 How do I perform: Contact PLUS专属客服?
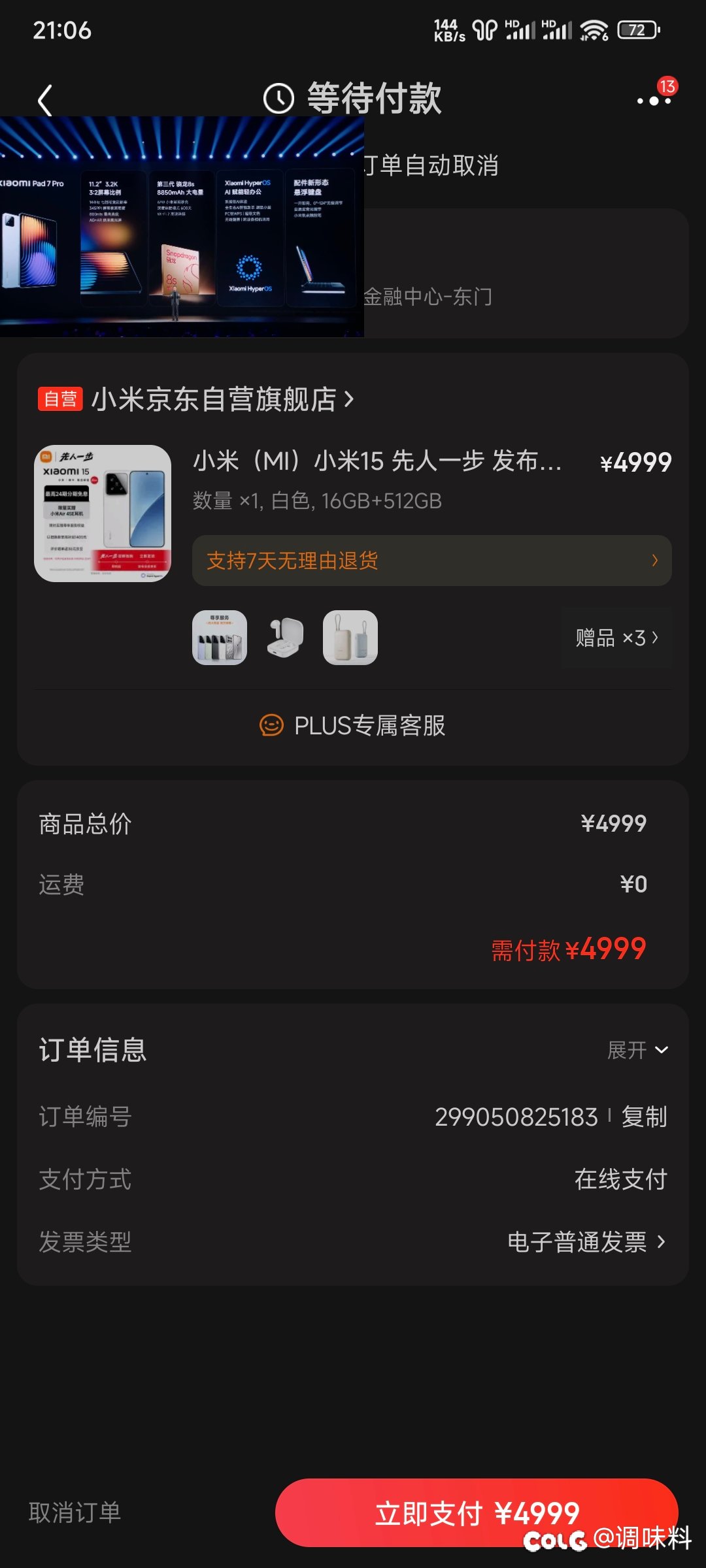[353, 726]
